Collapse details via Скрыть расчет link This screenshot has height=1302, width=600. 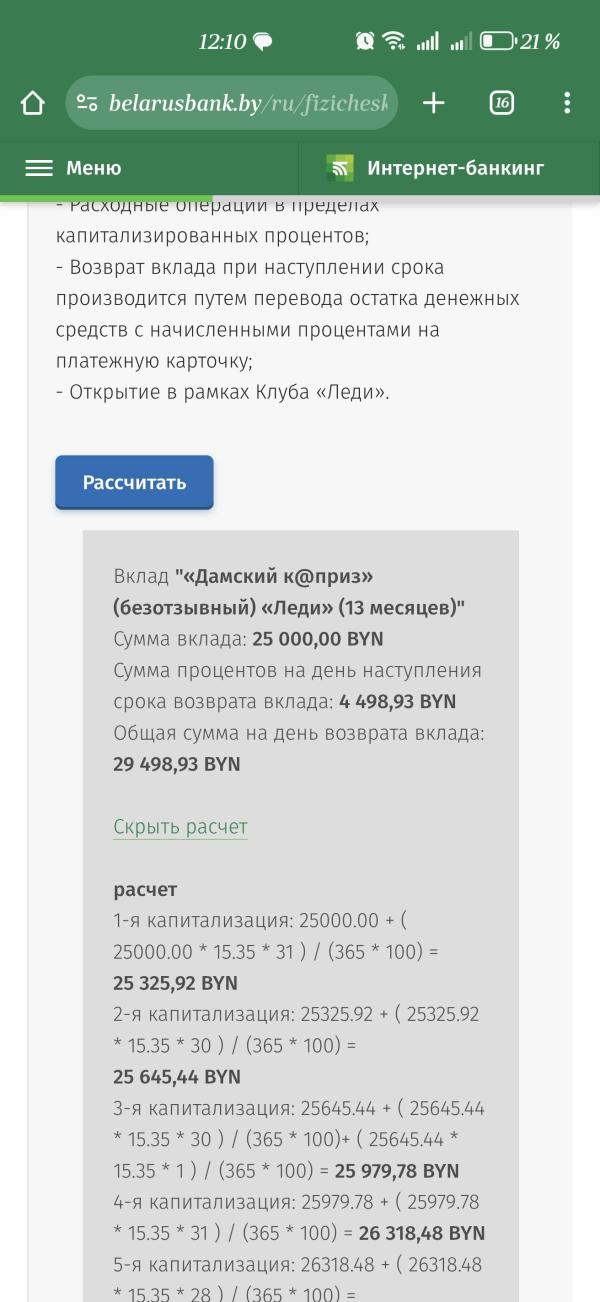180,827
